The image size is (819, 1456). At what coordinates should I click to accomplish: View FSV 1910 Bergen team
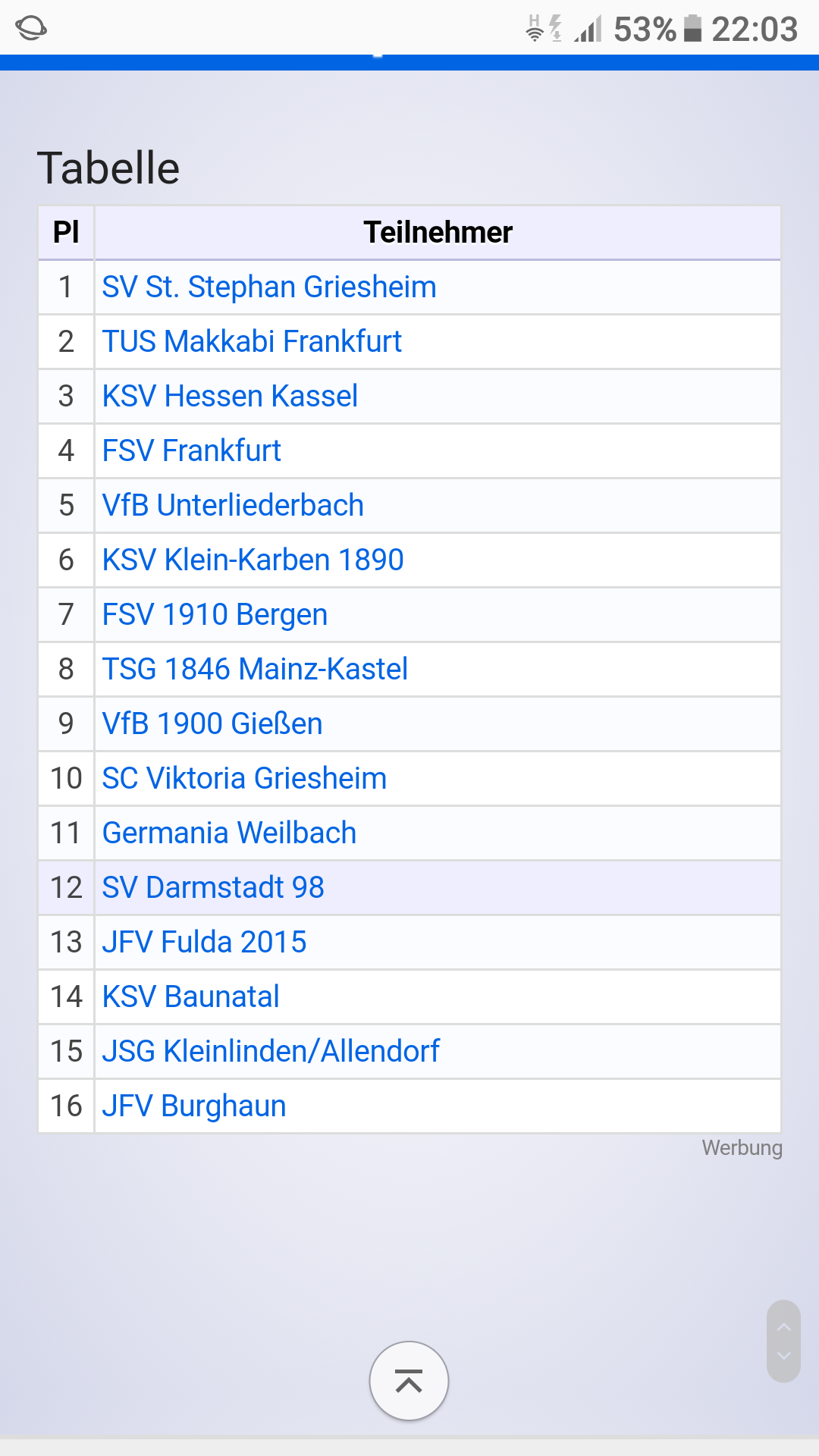(215, 615)
